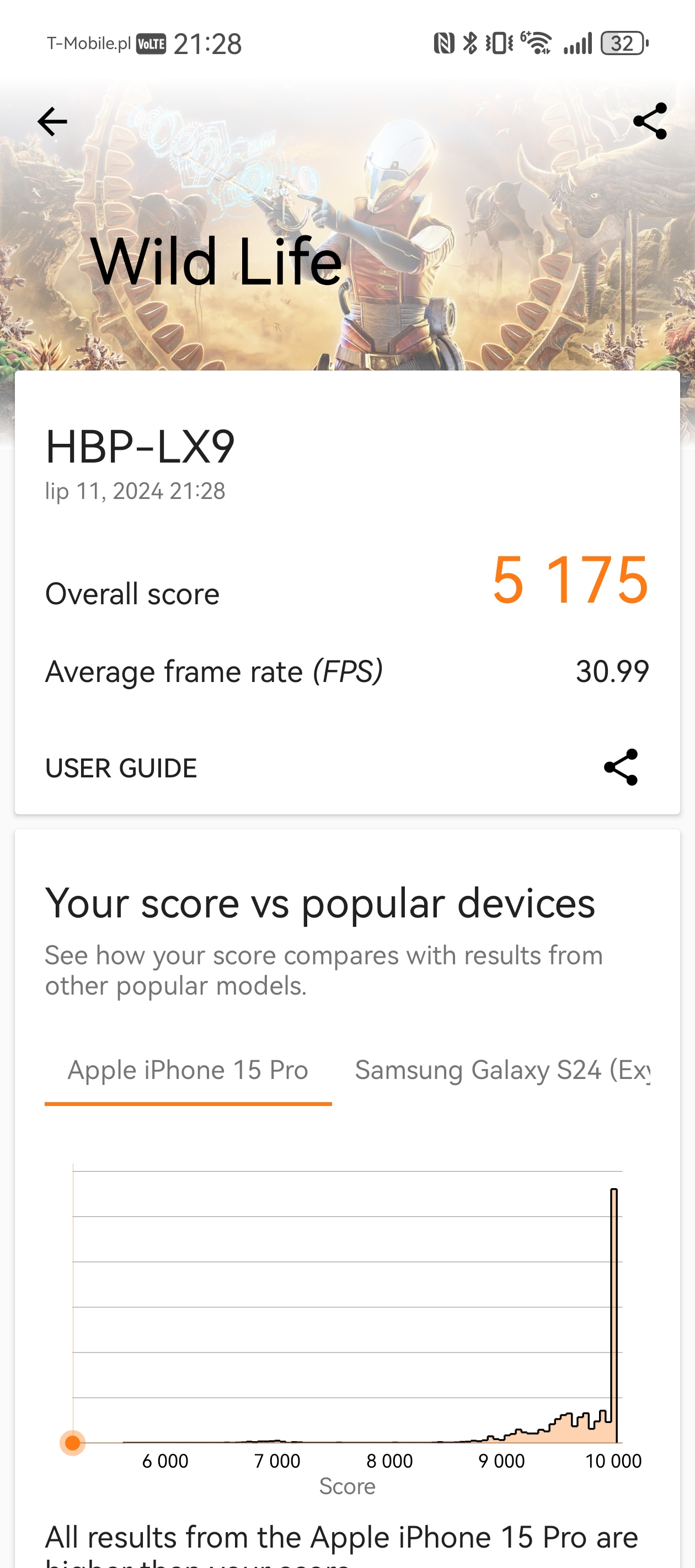Share the result from the top header
The image size is (695, 1568).
(650, 121)
